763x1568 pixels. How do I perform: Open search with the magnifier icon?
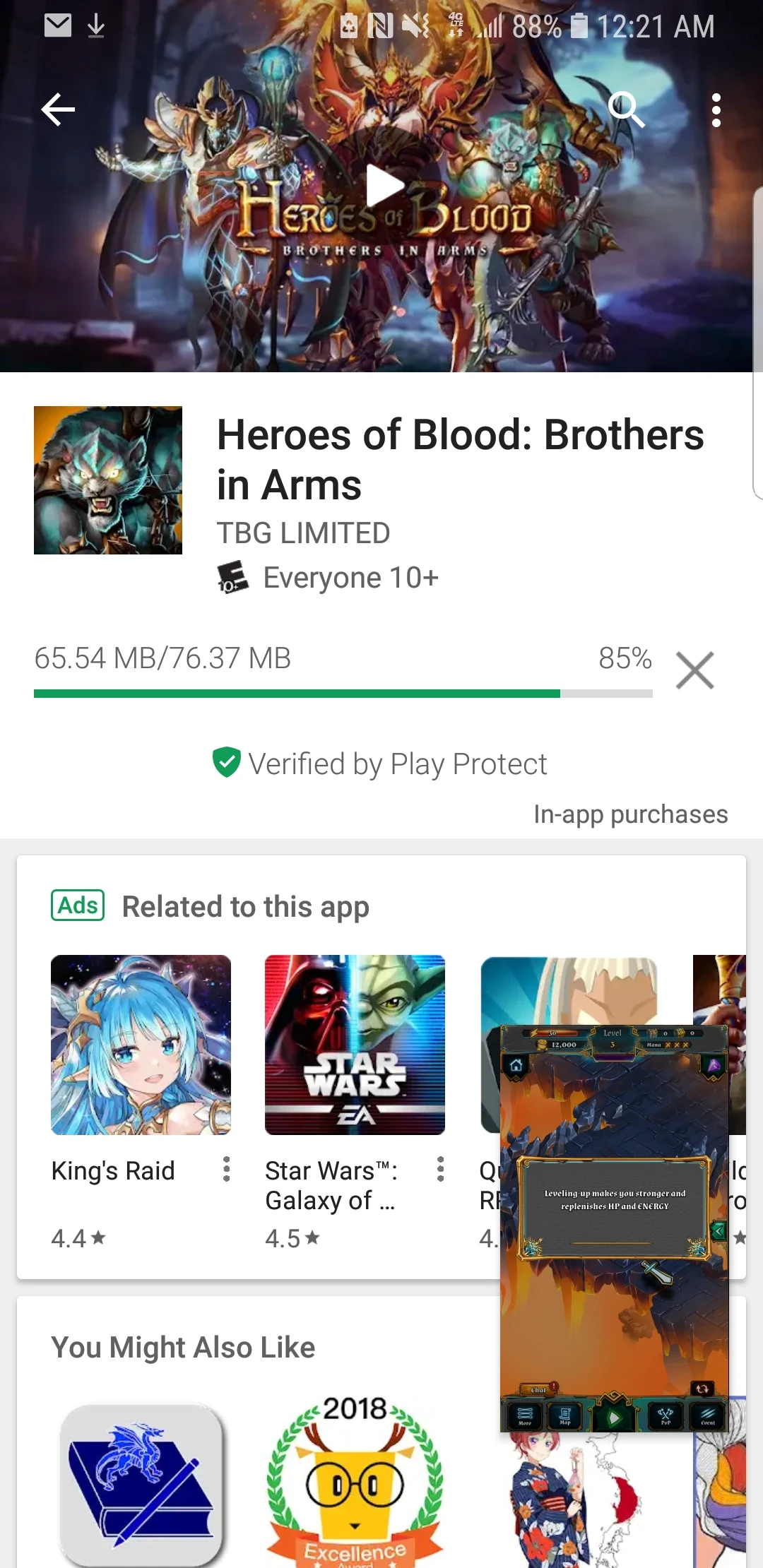(627, 109)
